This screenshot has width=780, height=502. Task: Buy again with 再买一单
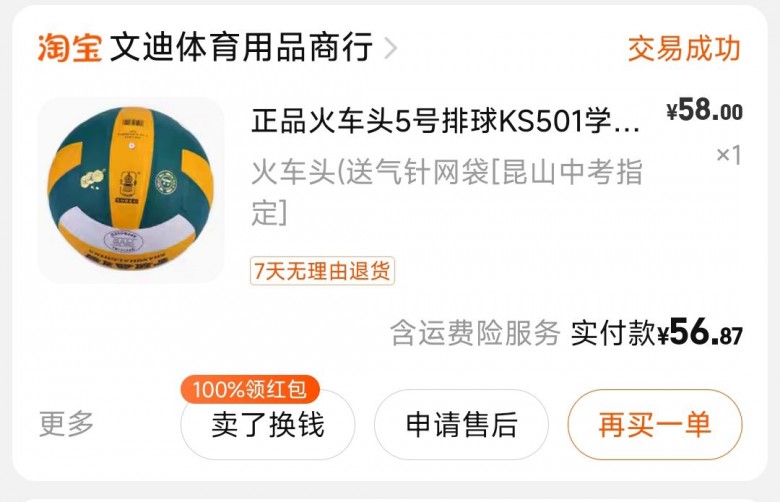[654, 425]
